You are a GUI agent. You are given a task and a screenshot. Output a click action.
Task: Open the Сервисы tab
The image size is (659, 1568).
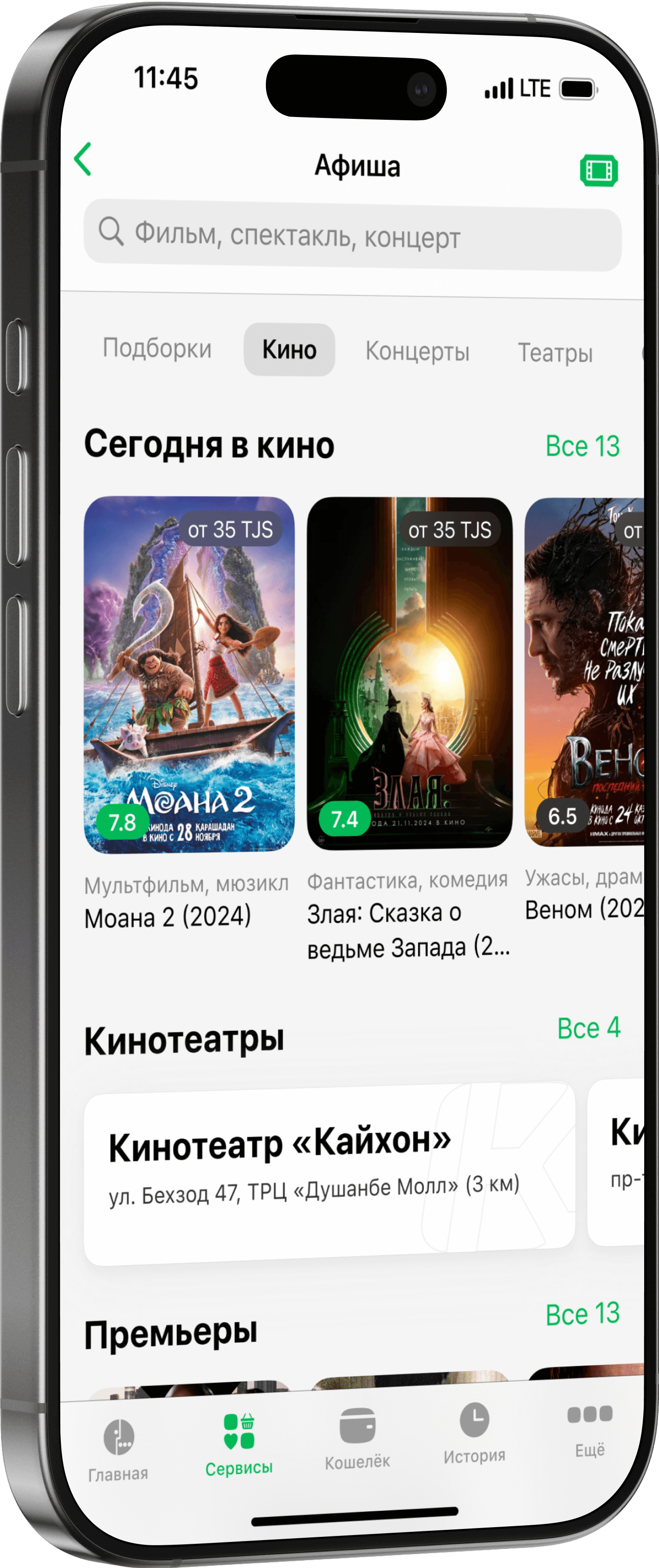(x=239, y=1445)
